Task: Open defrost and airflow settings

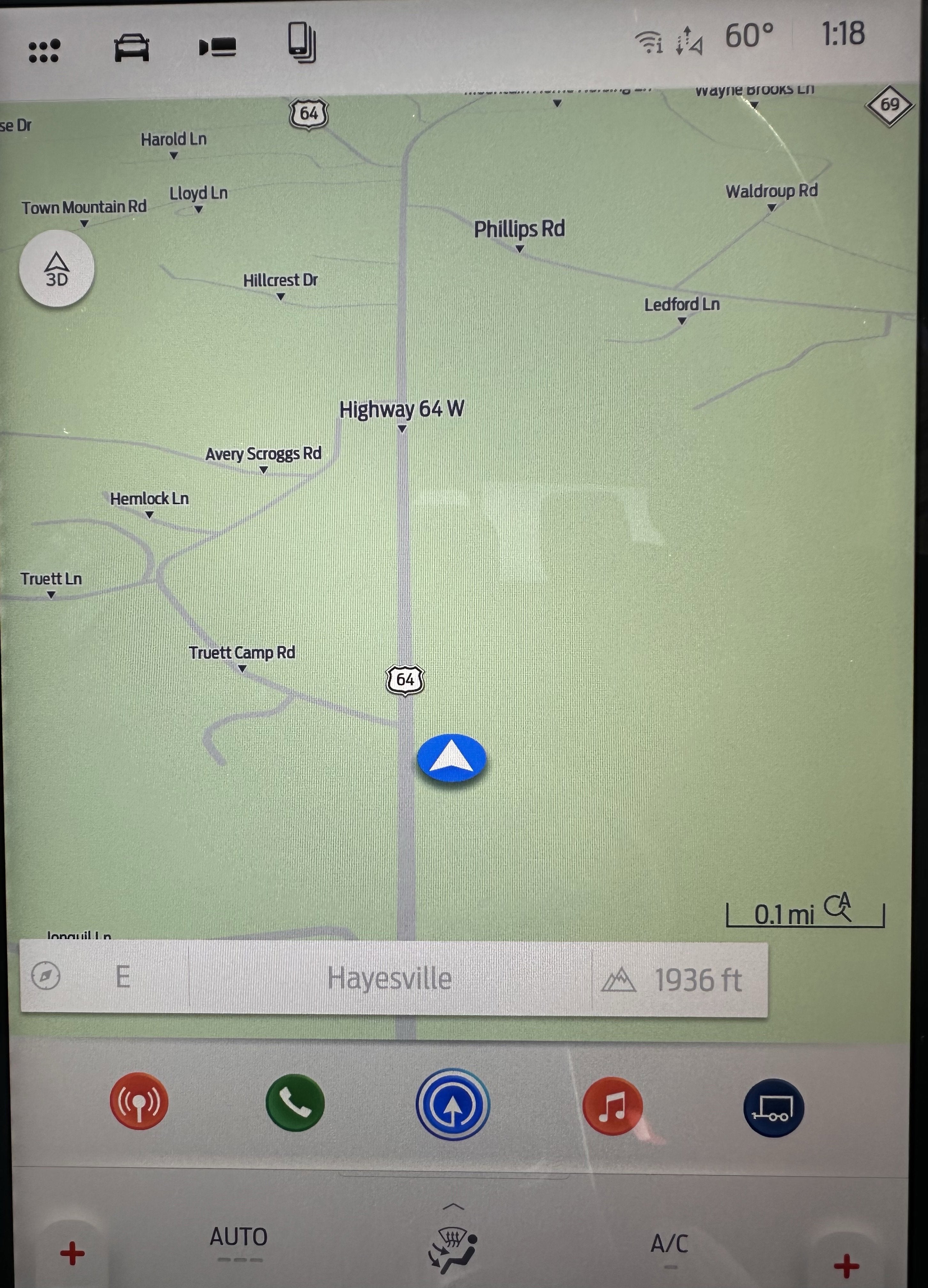Action: (452, 1247)
